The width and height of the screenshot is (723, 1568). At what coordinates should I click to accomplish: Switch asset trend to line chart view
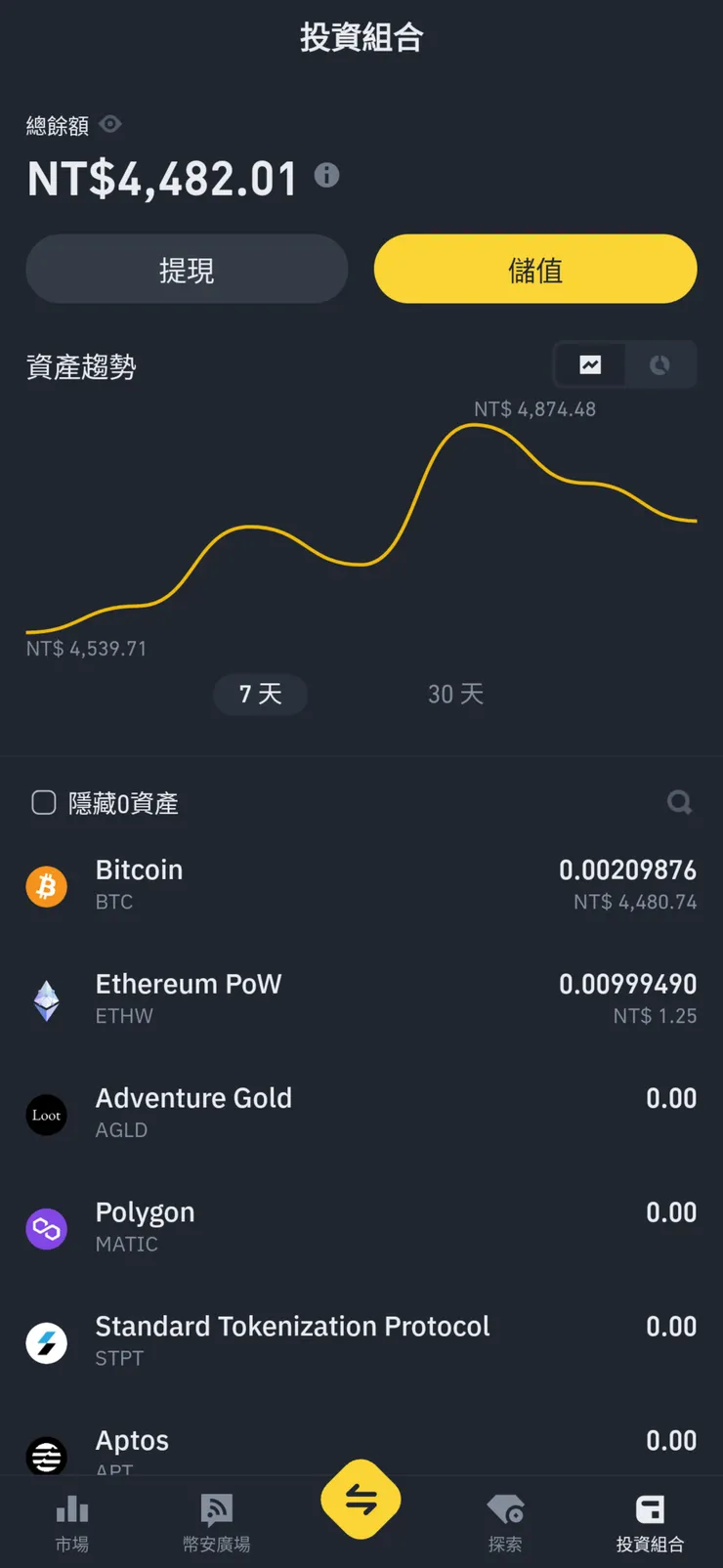pos(590,365)
